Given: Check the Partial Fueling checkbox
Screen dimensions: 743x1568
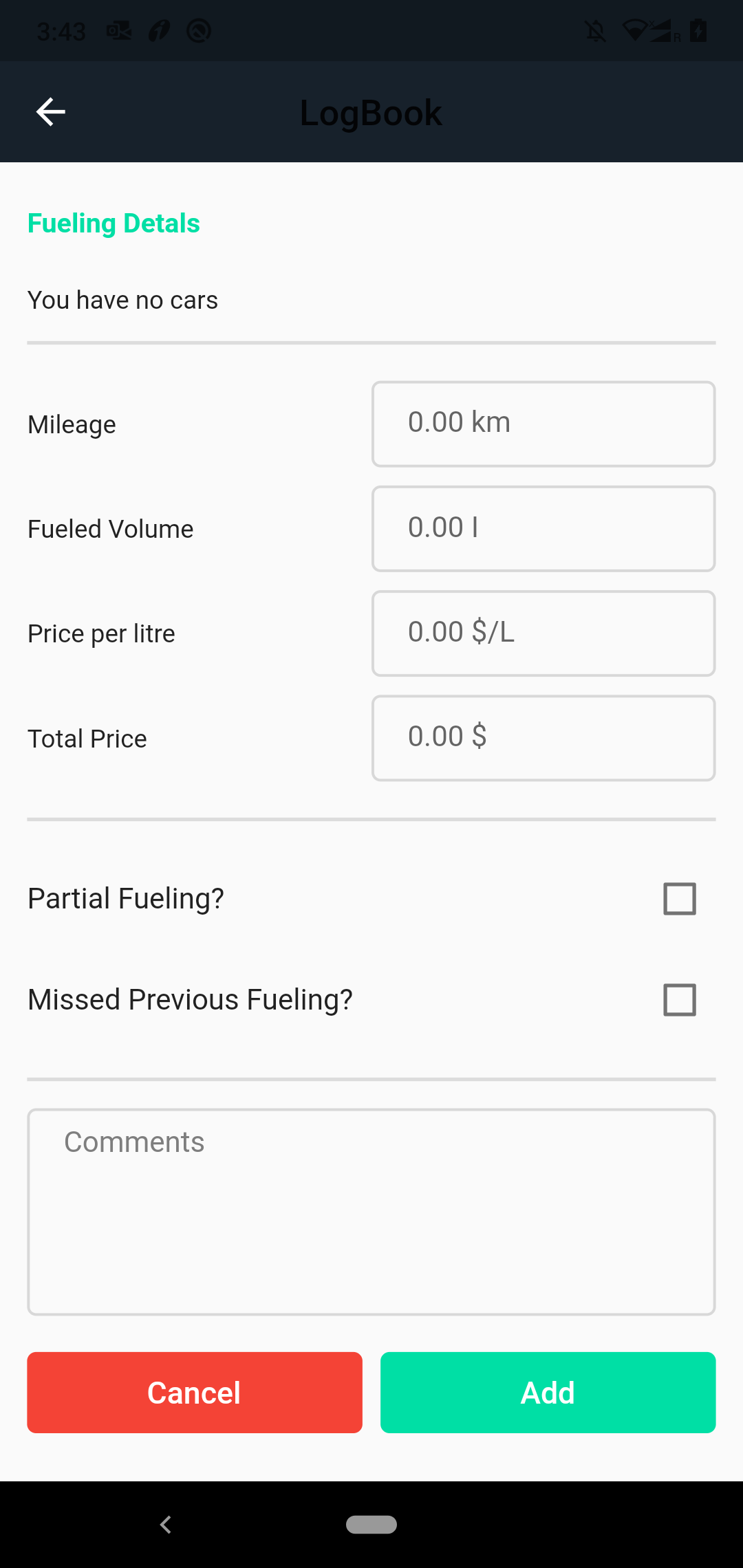Looking at the screenshot, I should coord(679,898).
